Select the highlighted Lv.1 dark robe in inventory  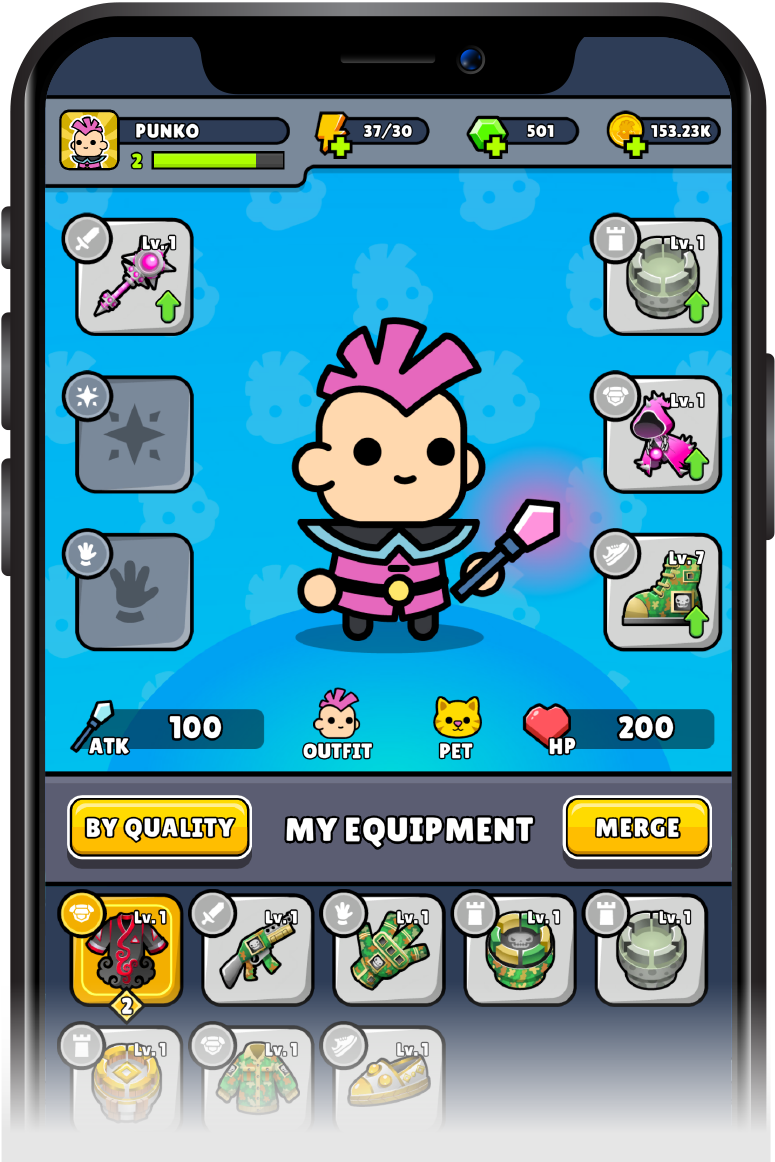coord(124,950)
